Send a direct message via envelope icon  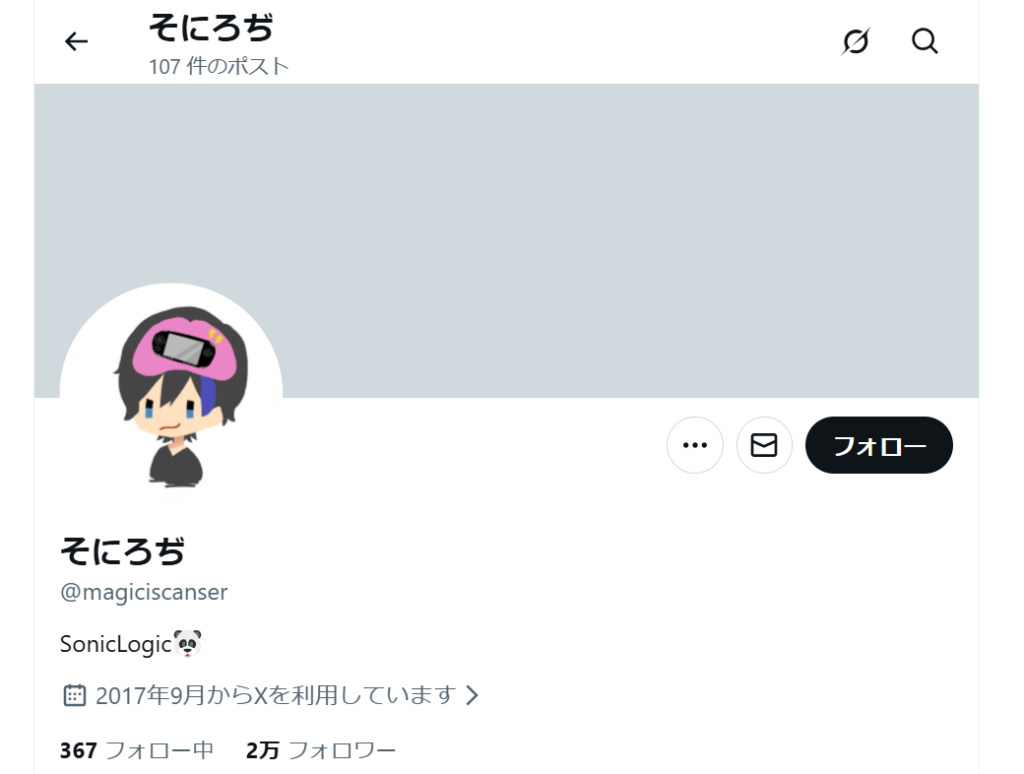tap(764, 445)
